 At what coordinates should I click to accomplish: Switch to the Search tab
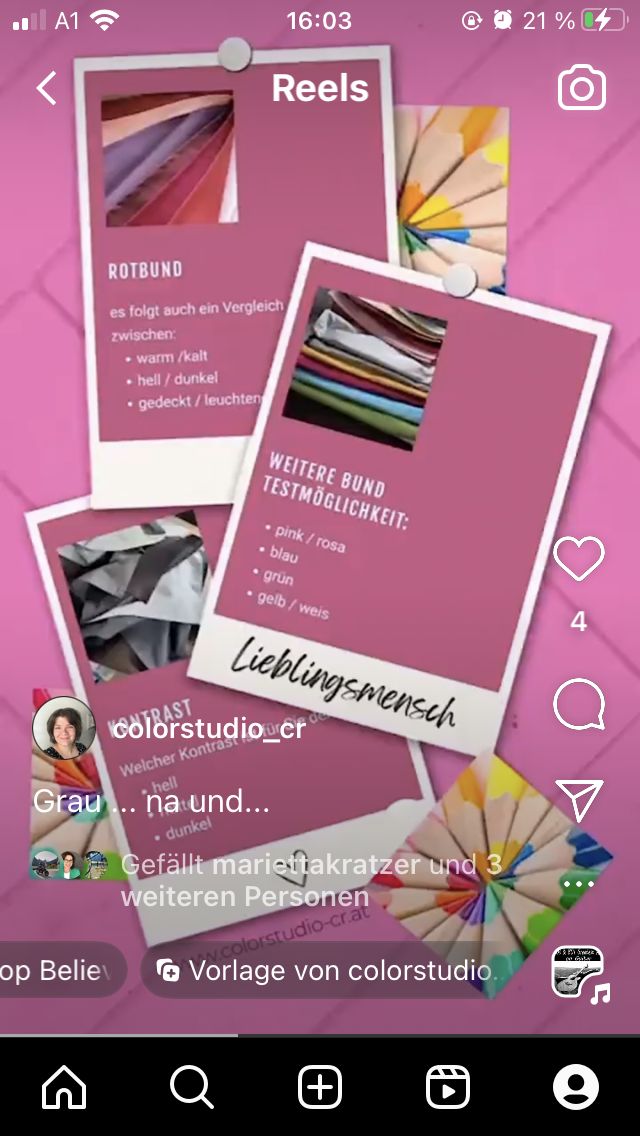point(191,1087)
